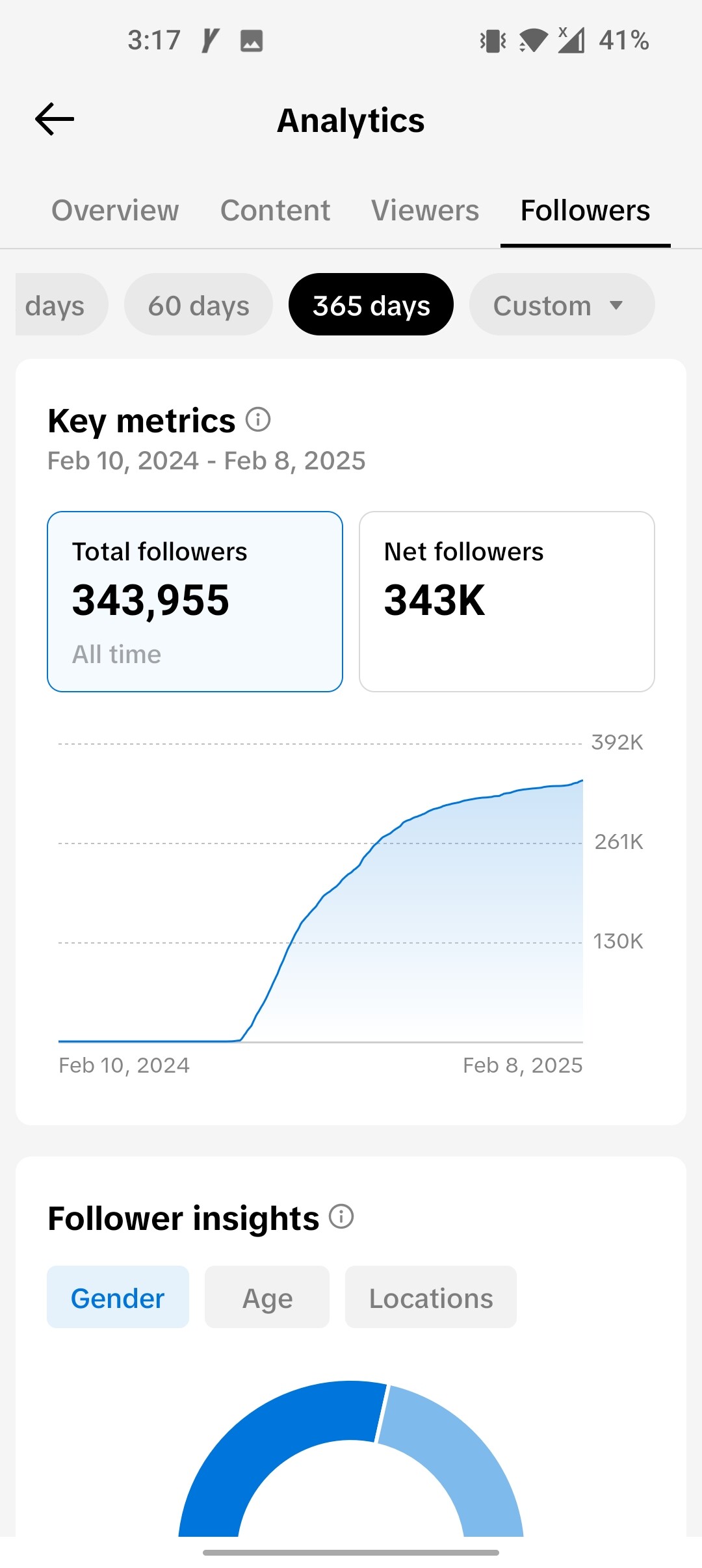Open the Content tab
Screen dimensions: 702x1568
click(275, 211)
